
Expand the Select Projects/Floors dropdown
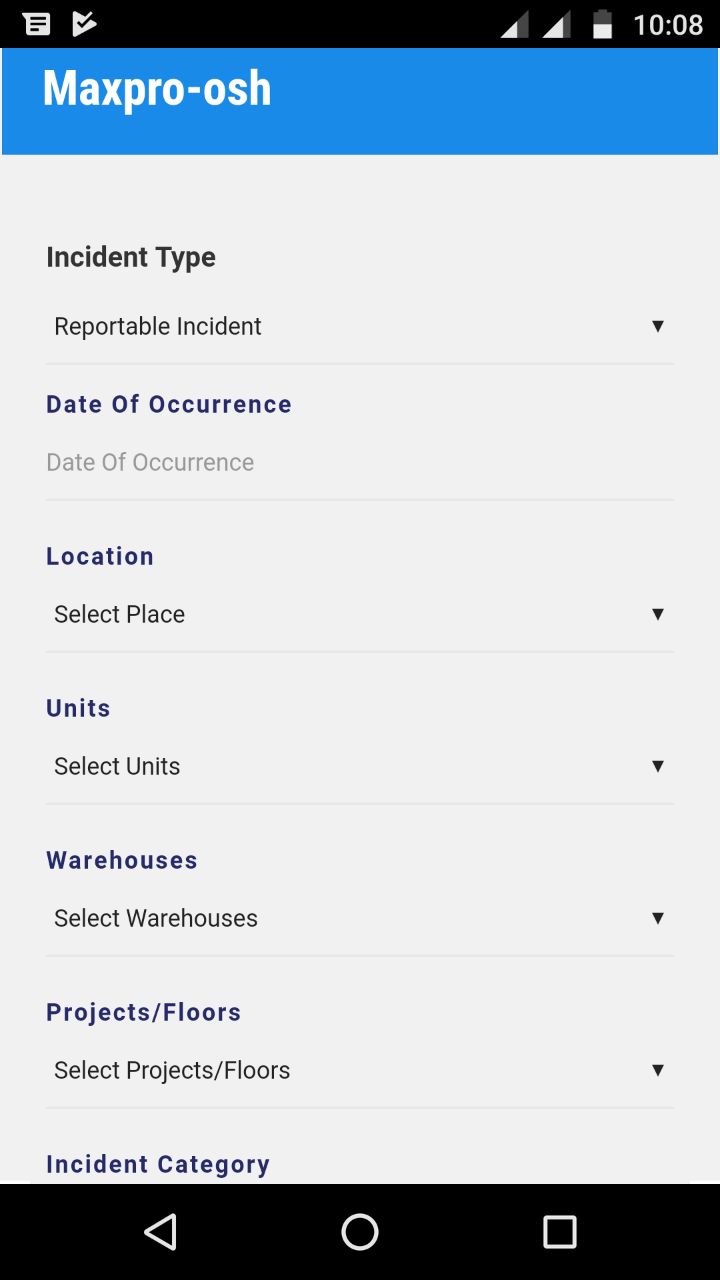click(x=360, y=1070)
